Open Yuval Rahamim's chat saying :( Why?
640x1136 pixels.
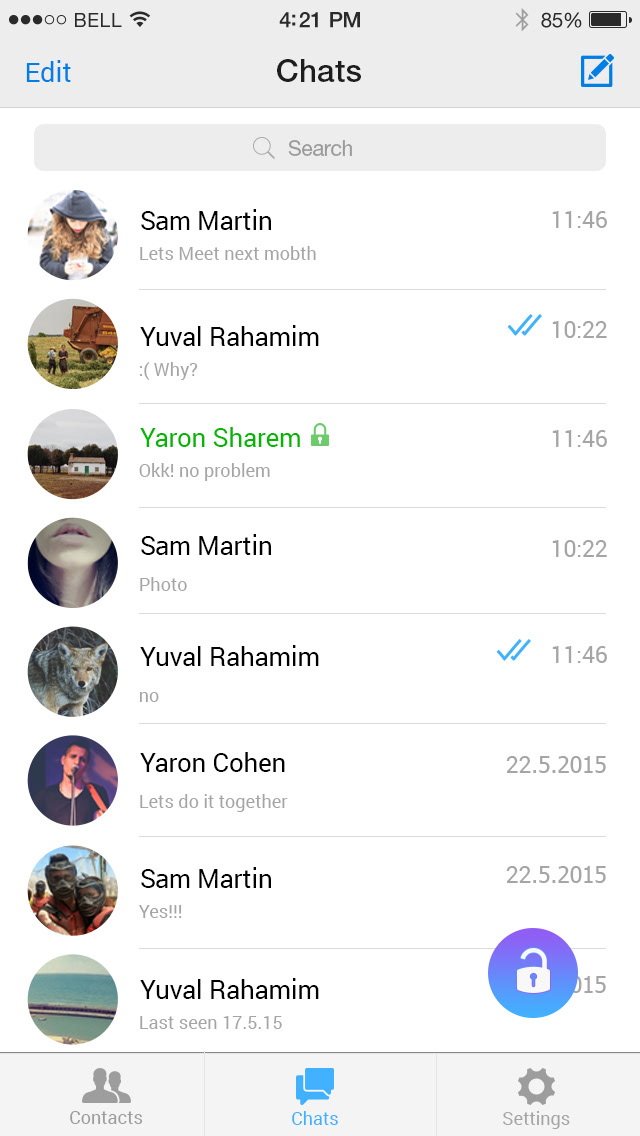point(320,346)
